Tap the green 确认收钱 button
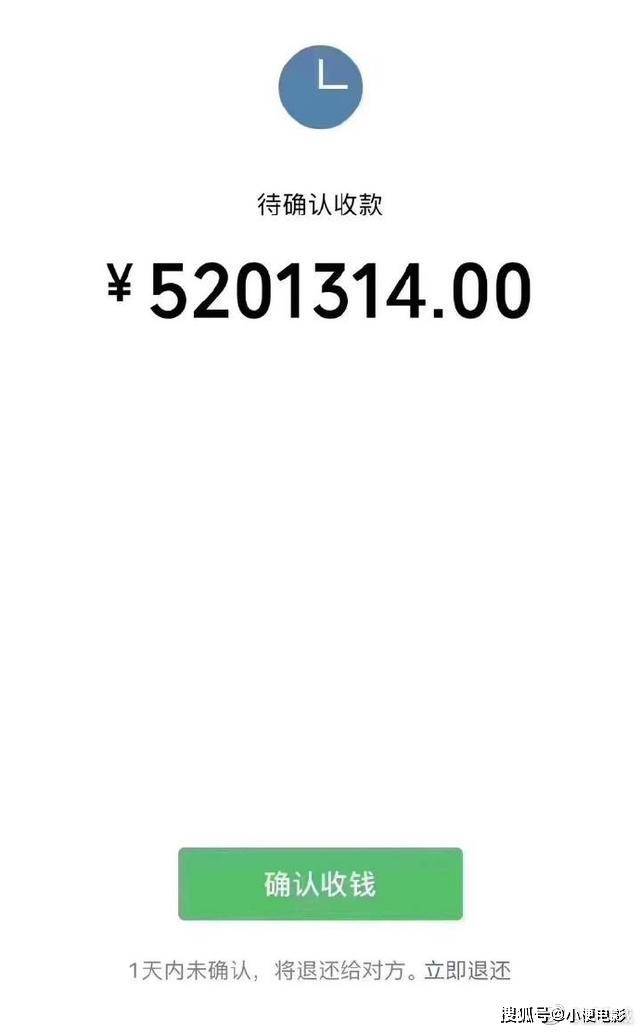Viewport: 640px width, 1032px height. pos(320,884)
